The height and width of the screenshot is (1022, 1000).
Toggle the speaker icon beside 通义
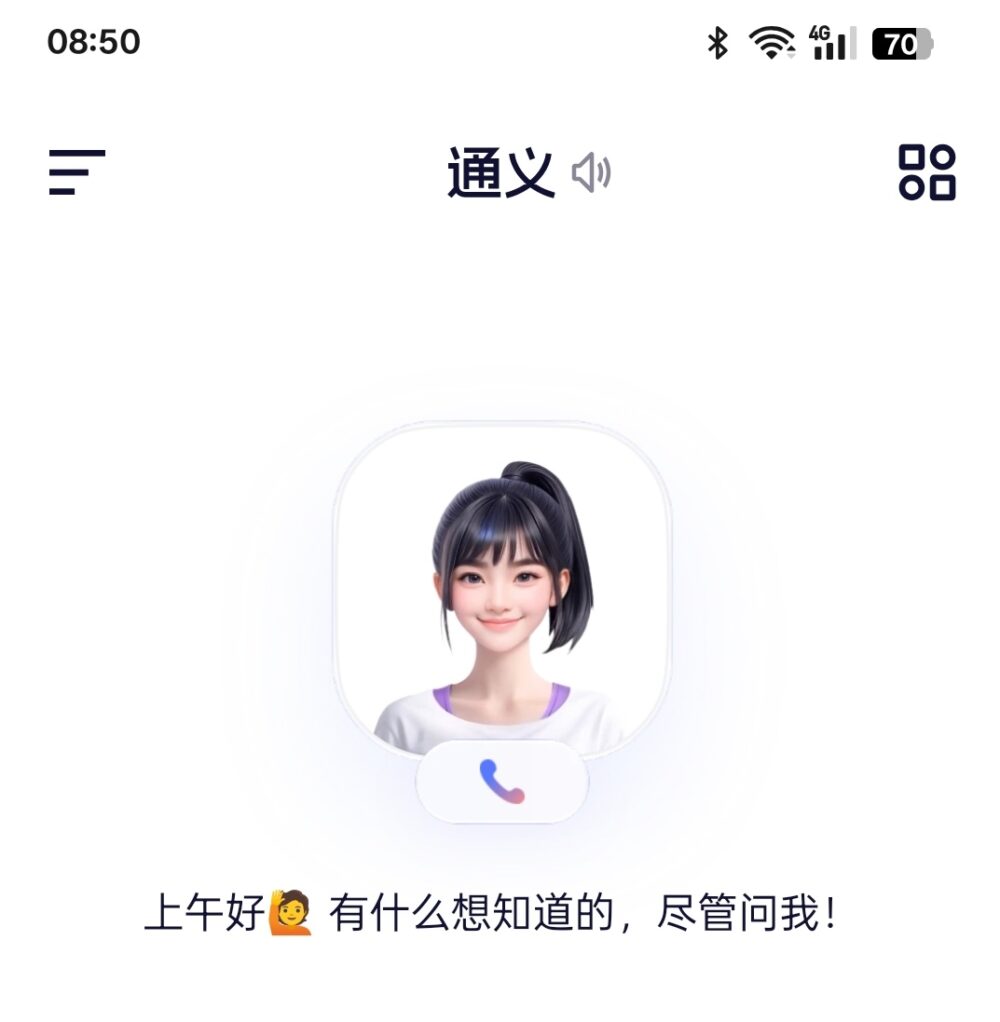pyautogui.click(x=591, y=174)
